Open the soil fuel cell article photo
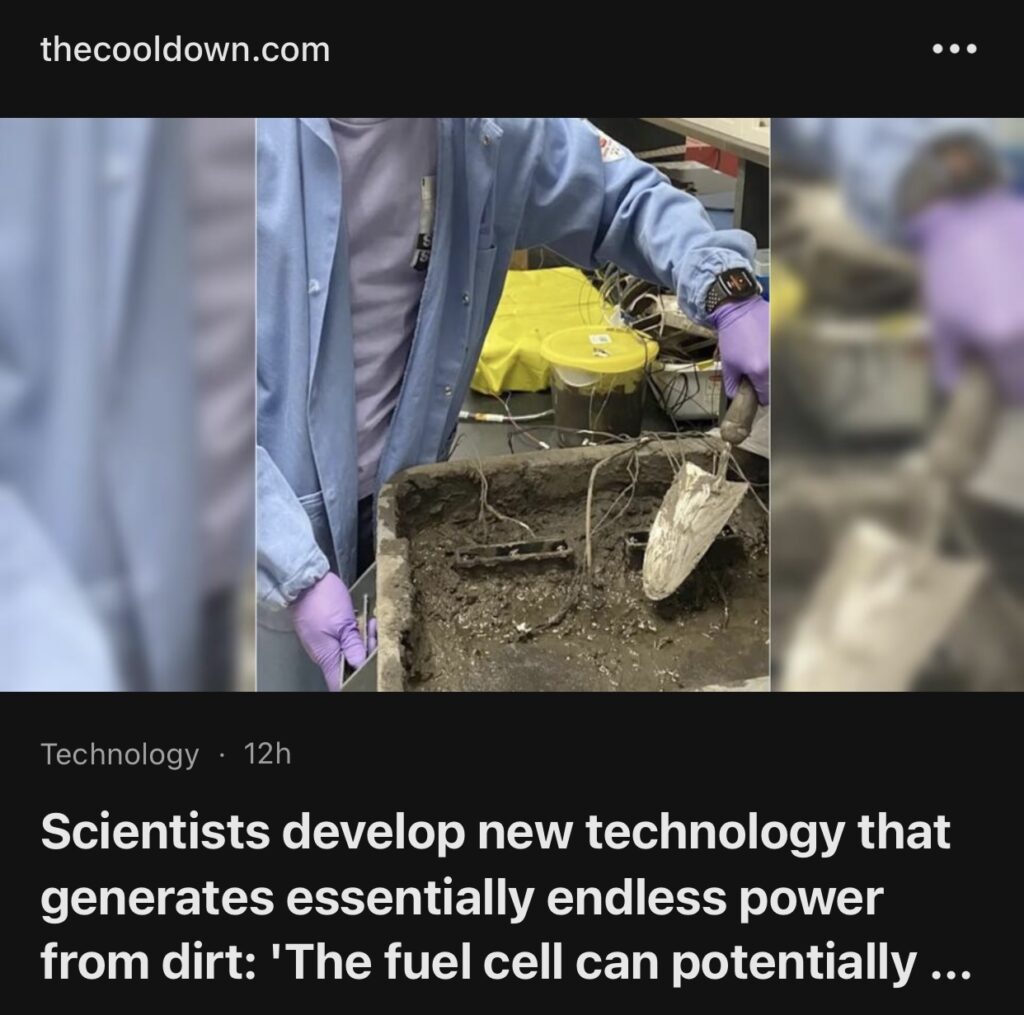 [512, 404]
